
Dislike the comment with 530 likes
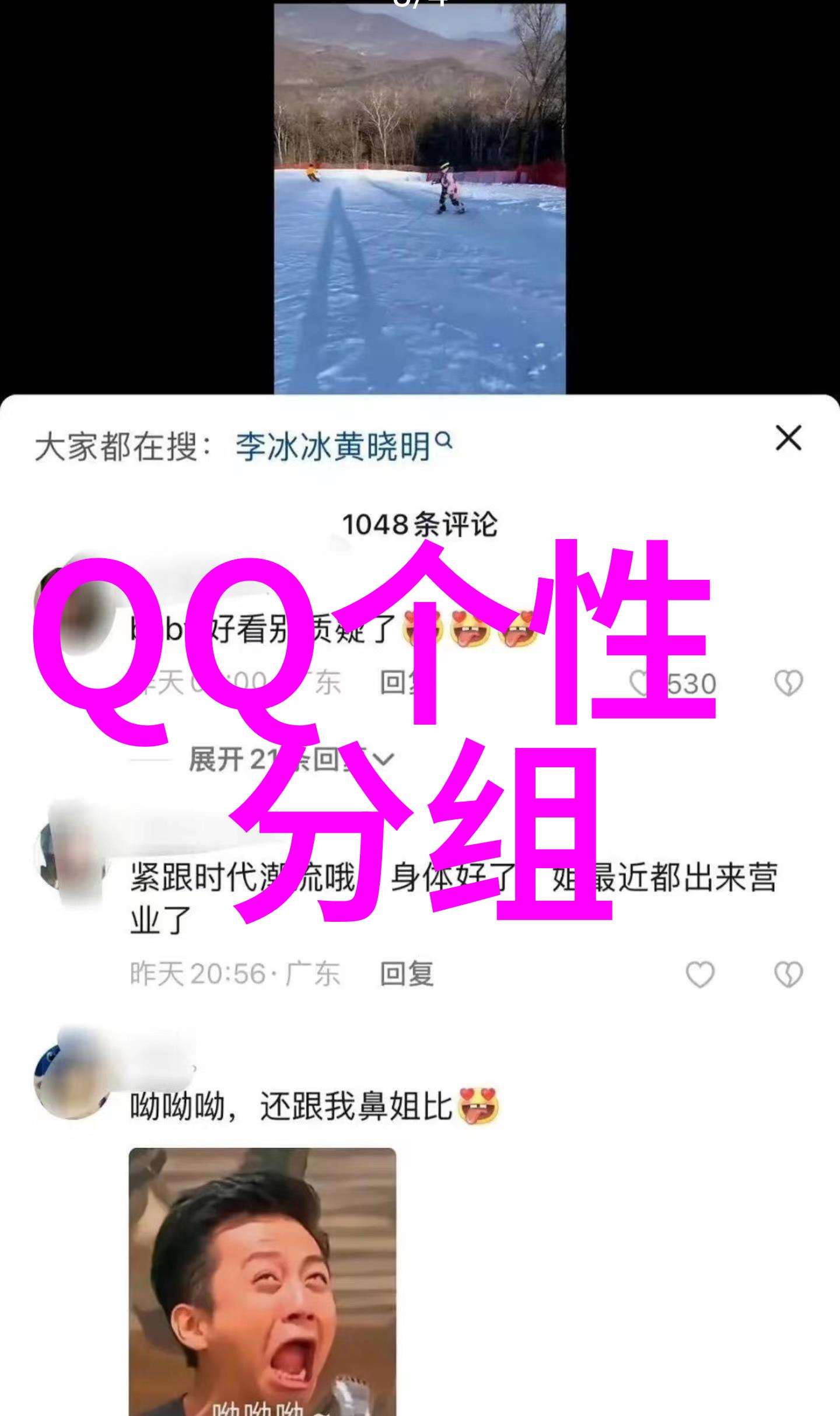(x=788, y=683)
